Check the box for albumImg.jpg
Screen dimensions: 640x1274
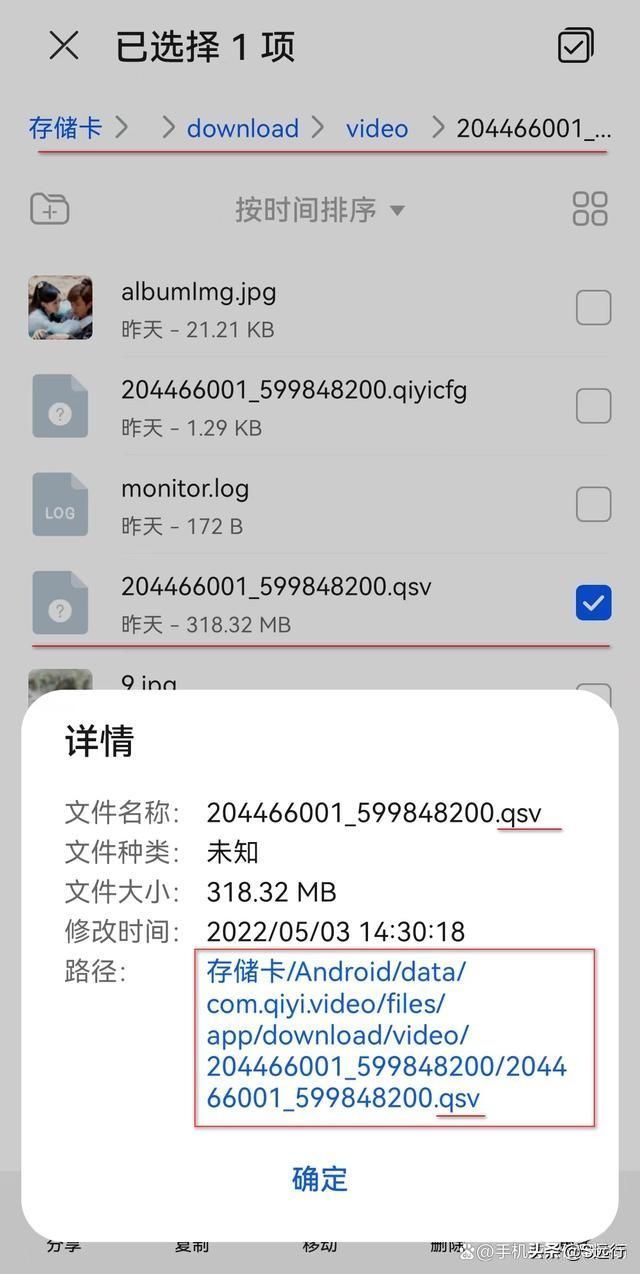pos(593,308)
